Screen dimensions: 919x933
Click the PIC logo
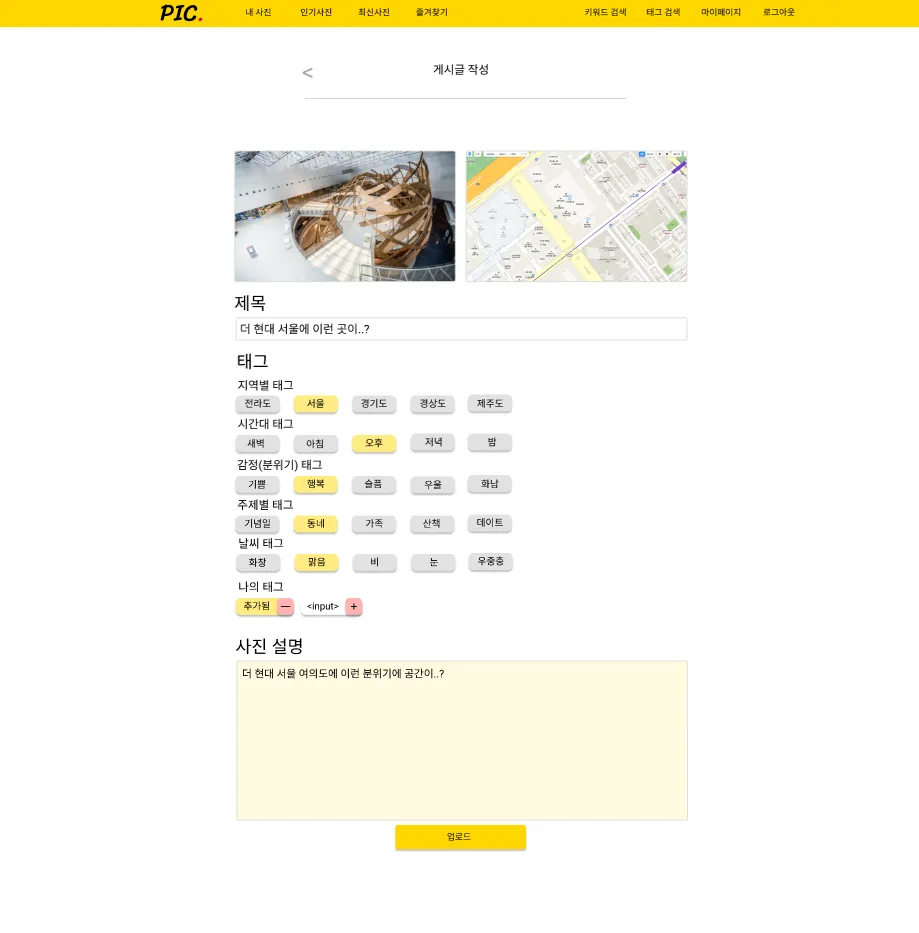178,13
